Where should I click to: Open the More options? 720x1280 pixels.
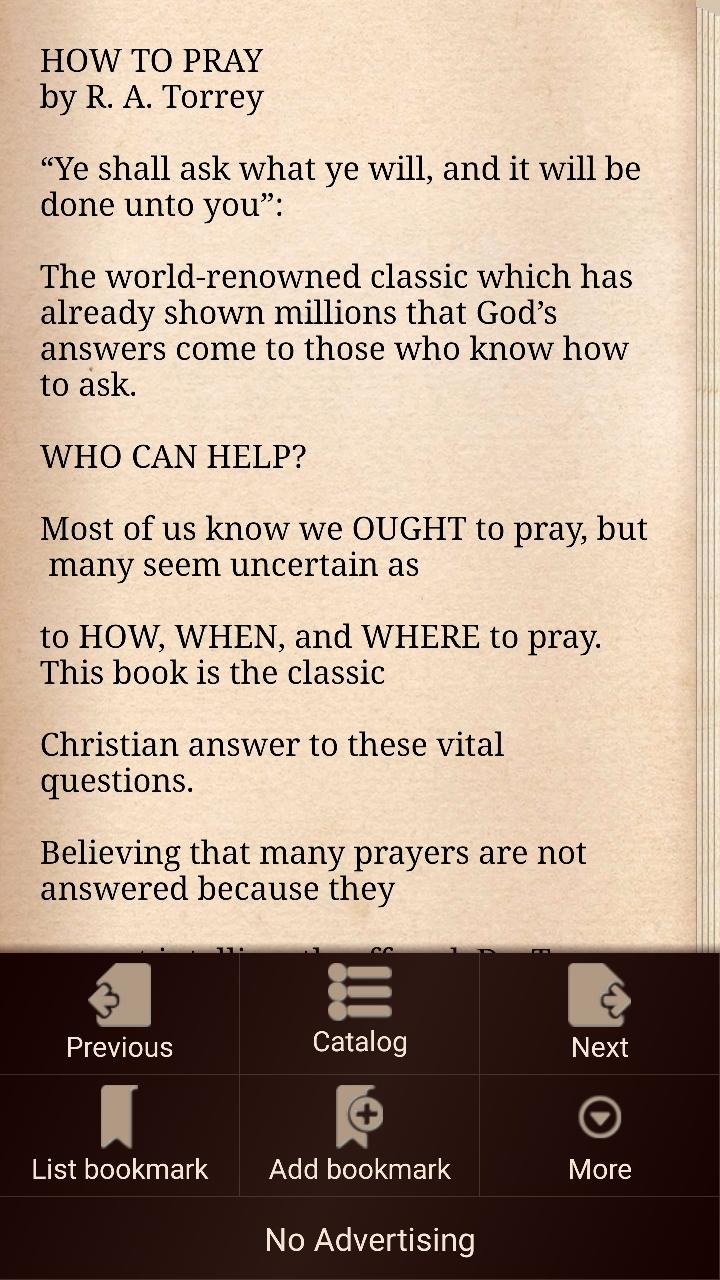pos(600,1136)
